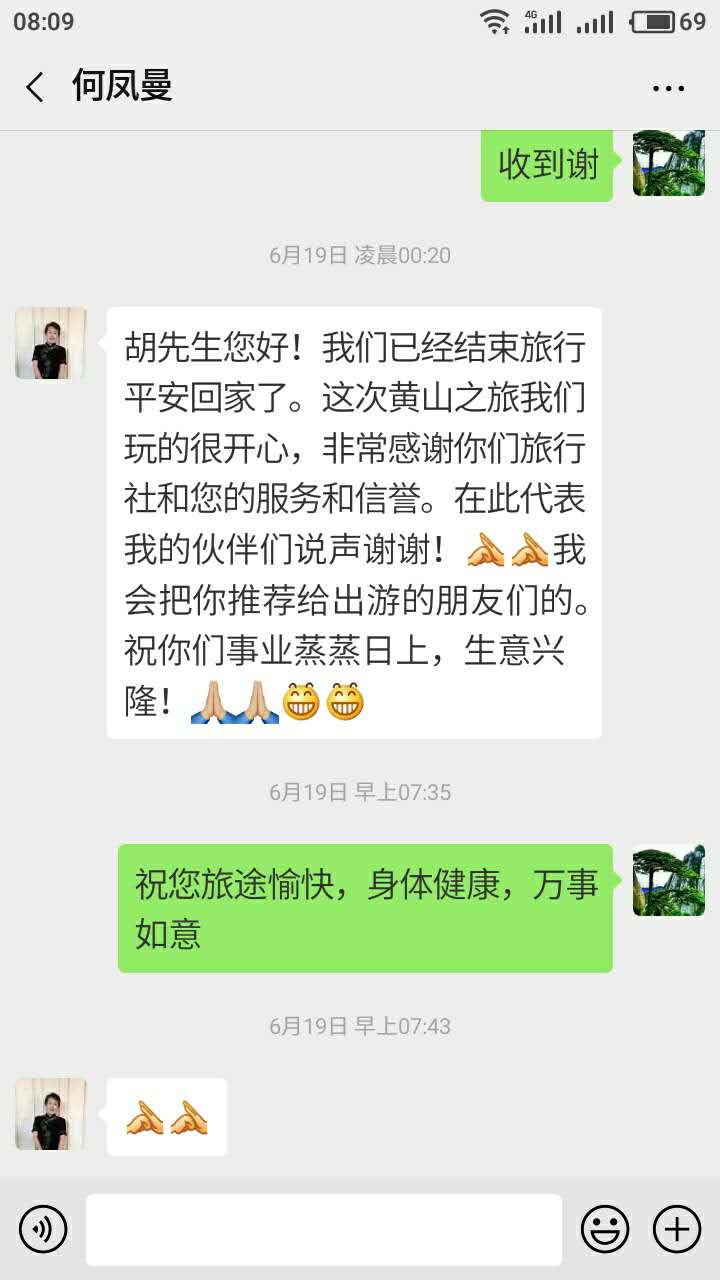Switch to voice message input

[43, 1228]
